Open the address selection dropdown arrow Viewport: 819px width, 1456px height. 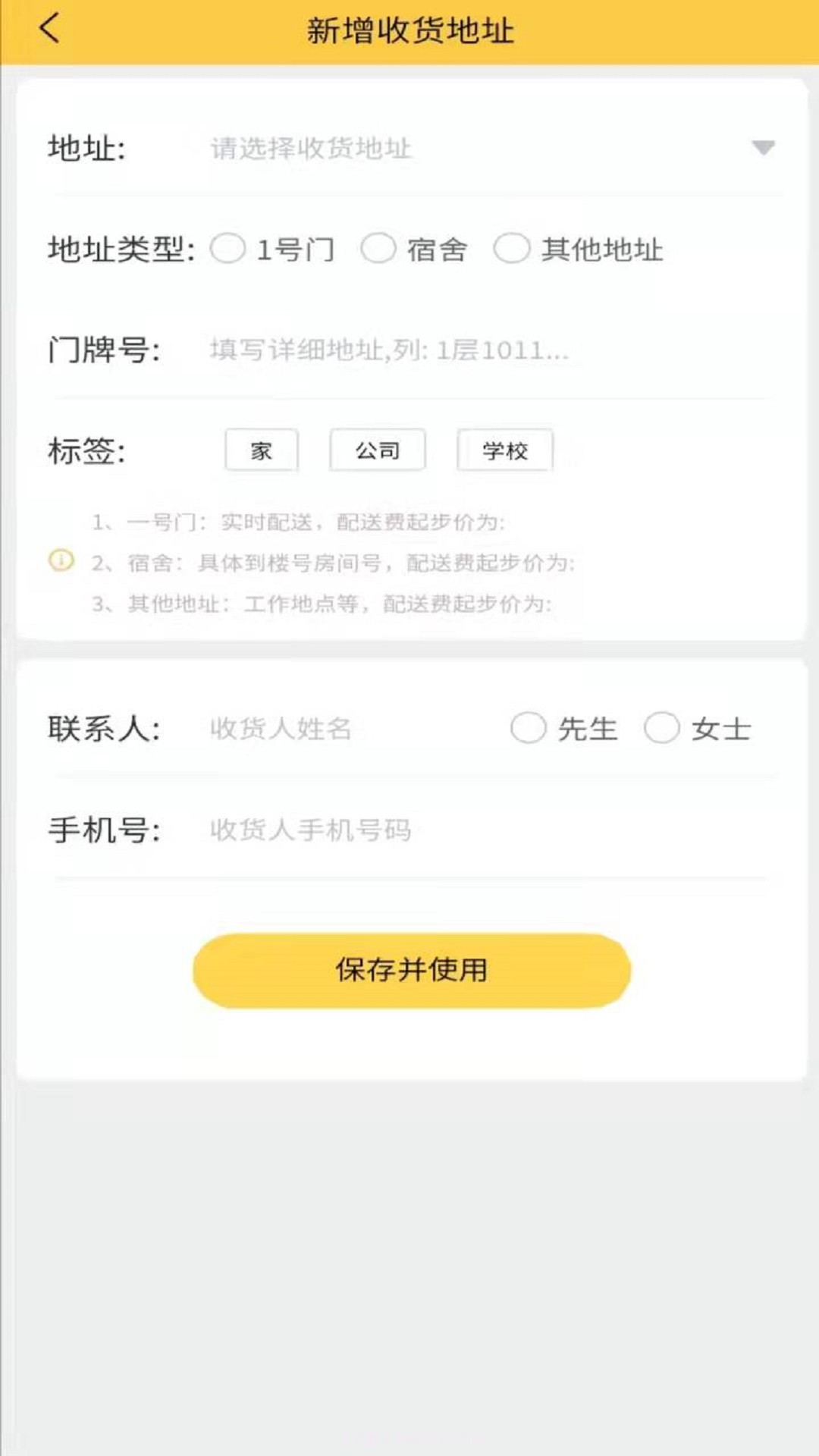(x=762, y=149)
